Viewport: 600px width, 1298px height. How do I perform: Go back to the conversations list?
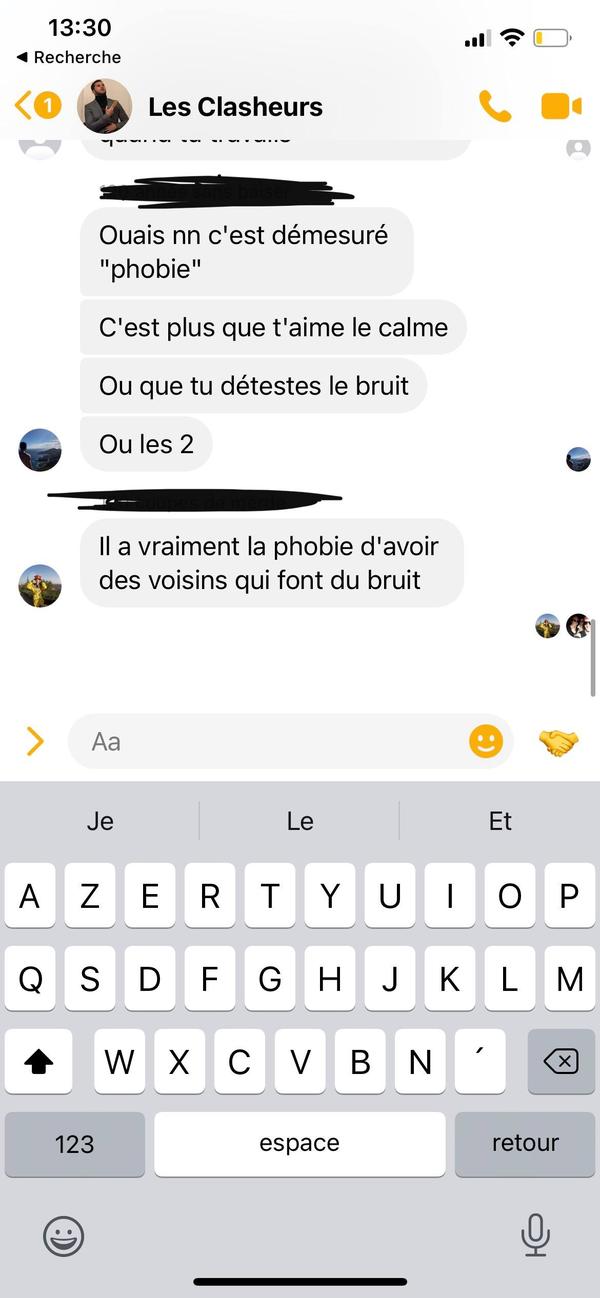coord(36,105)
